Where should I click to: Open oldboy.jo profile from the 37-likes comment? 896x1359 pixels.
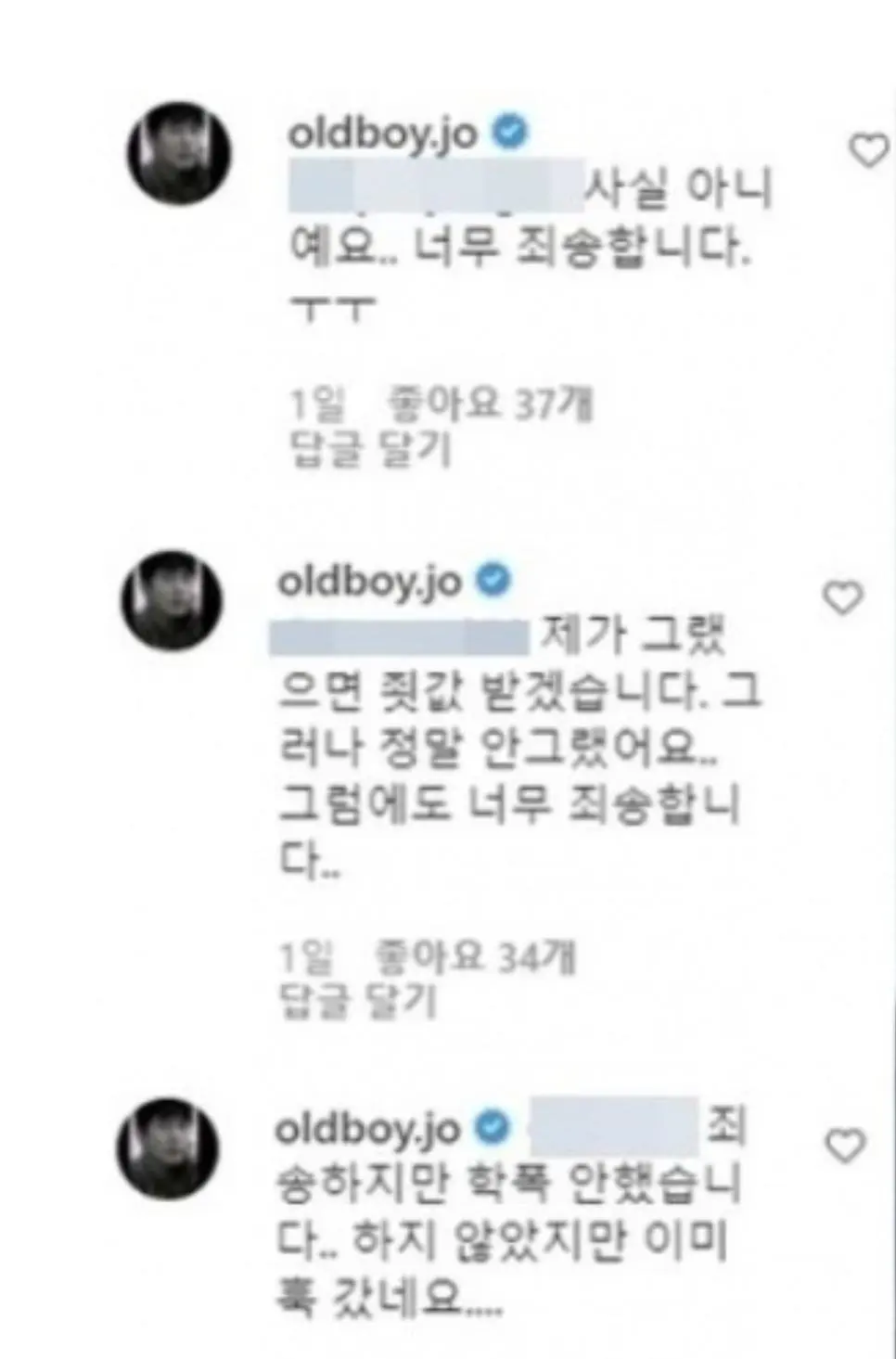(x=382, y=134)
